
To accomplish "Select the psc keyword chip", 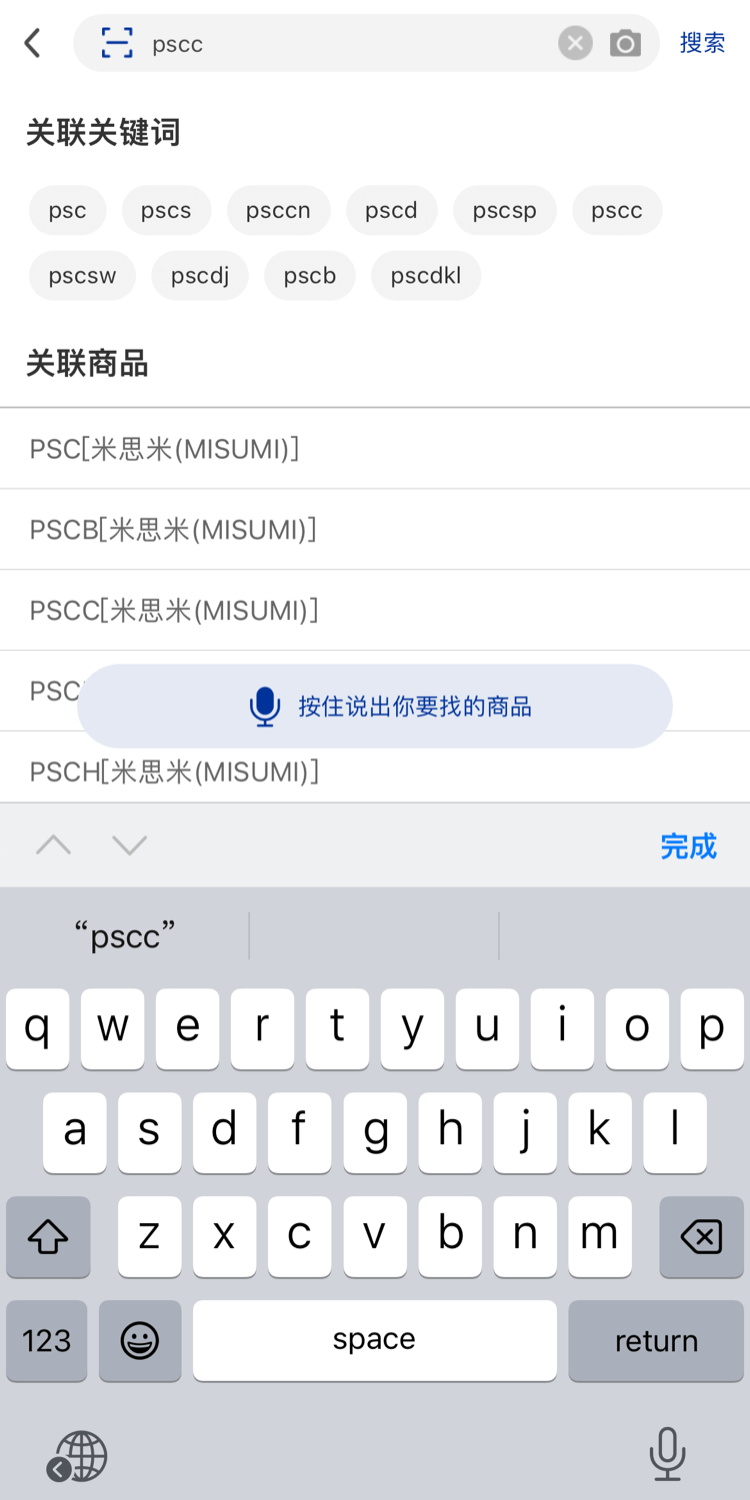I will [x=67, y=211].
